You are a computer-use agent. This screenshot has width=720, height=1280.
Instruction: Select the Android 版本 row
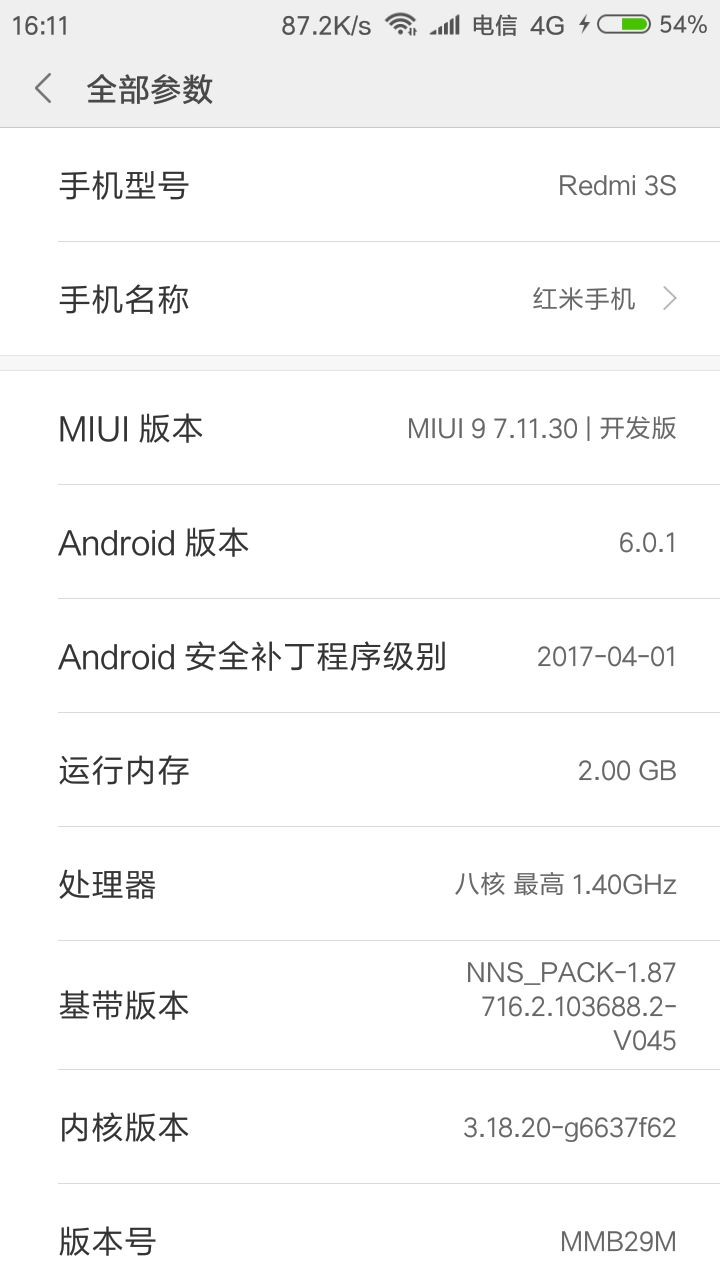(360, 542)
